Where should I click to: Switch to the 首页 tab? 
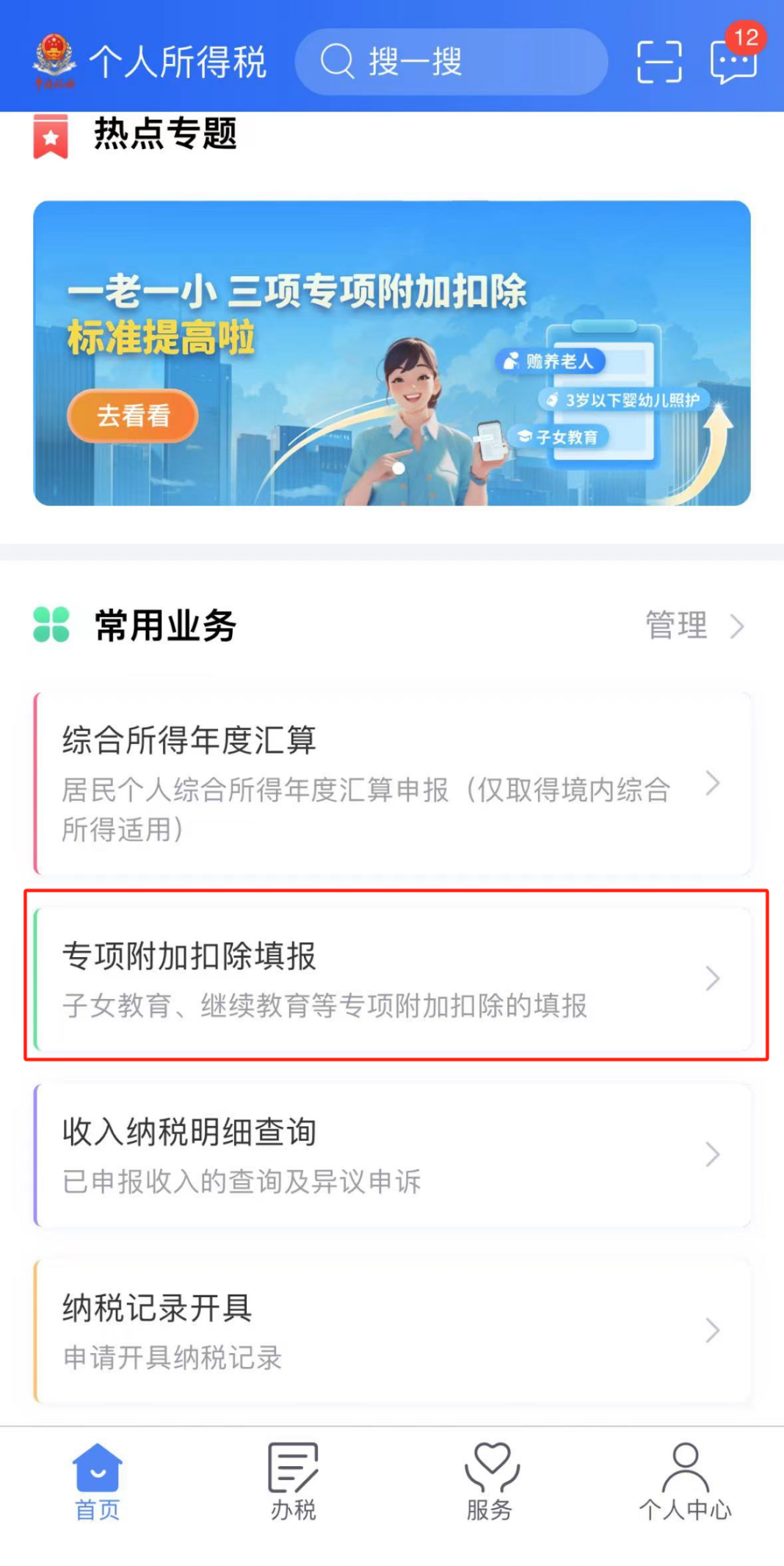coord(98,1482)
